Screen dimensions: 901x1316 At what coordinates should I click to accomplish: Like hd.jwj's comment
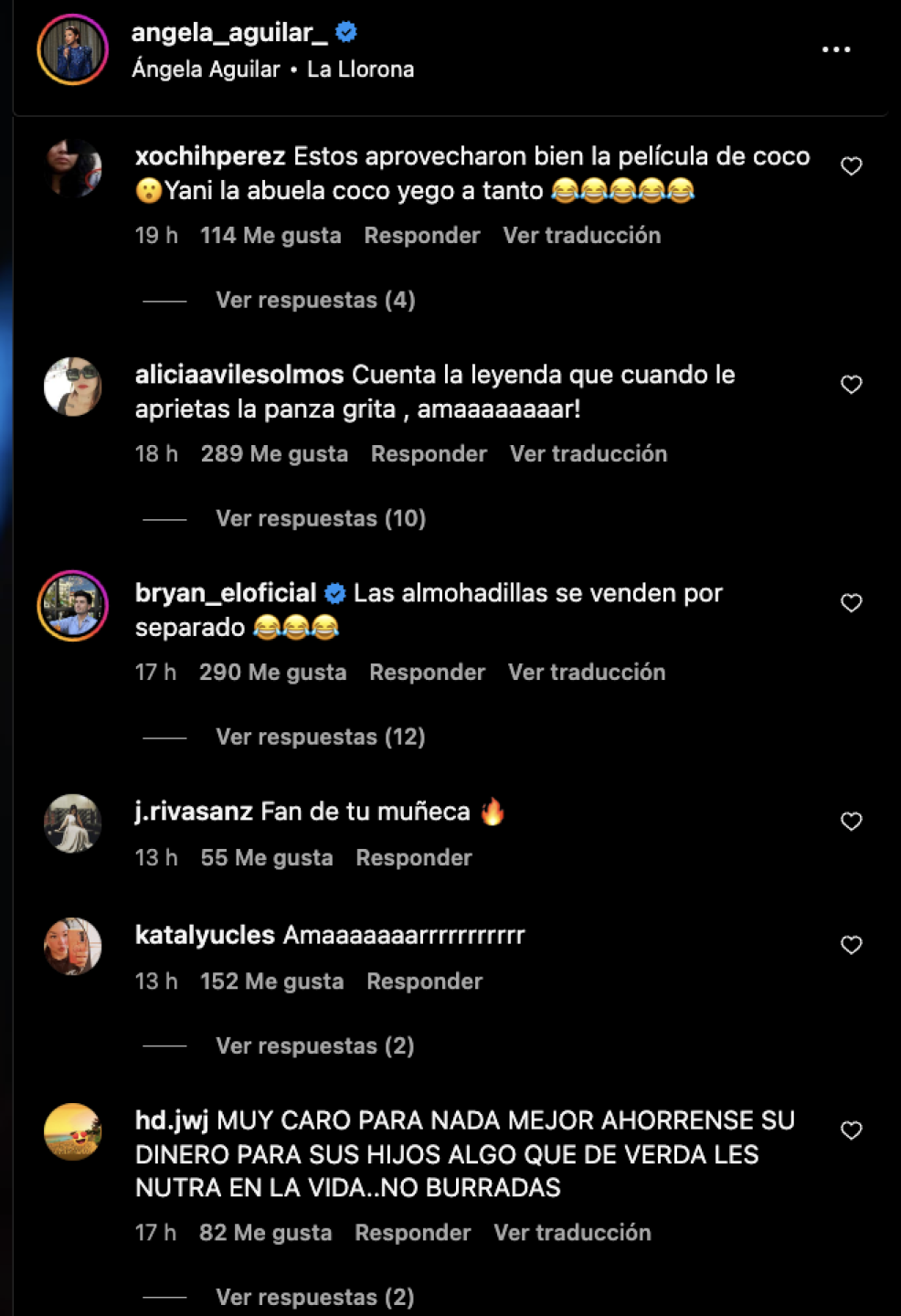(852, 1130)
